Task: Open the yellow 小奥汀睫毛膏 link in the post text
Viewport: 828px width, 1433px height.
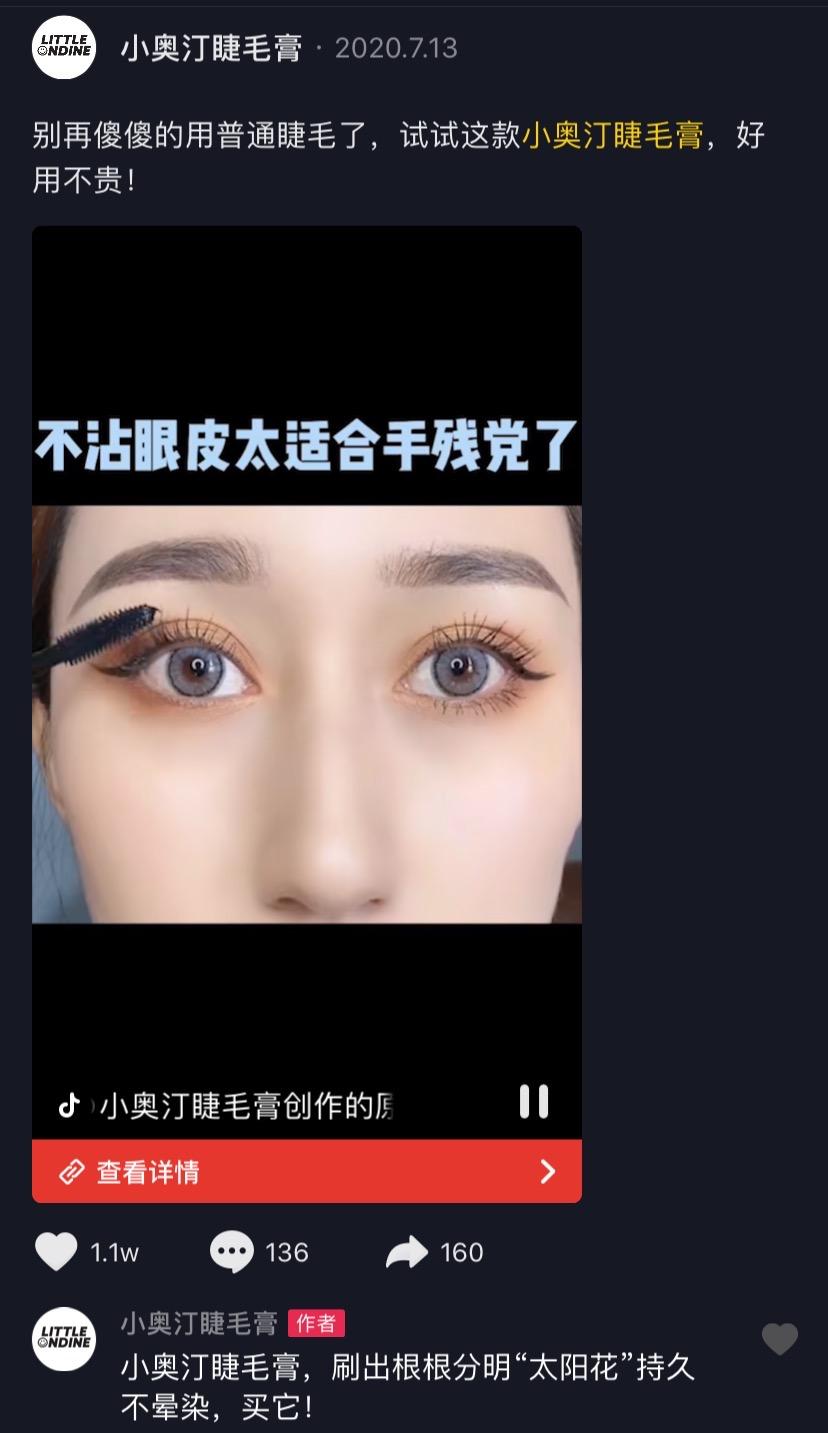Action: pyautogui.click(x=612, y=135)
